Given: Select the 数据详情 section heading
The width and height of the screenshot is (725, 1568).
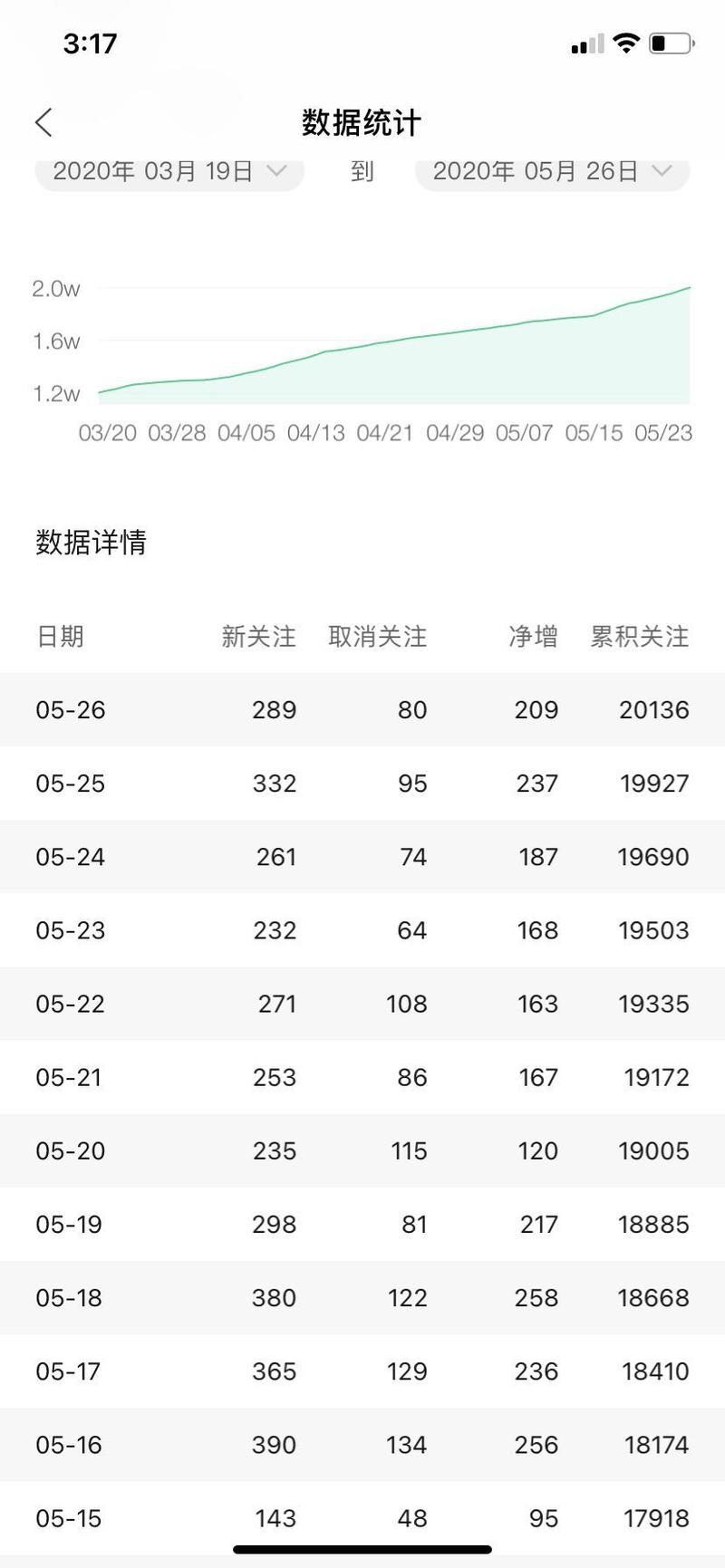Looking at the screenshot, I should click(91, 544).
